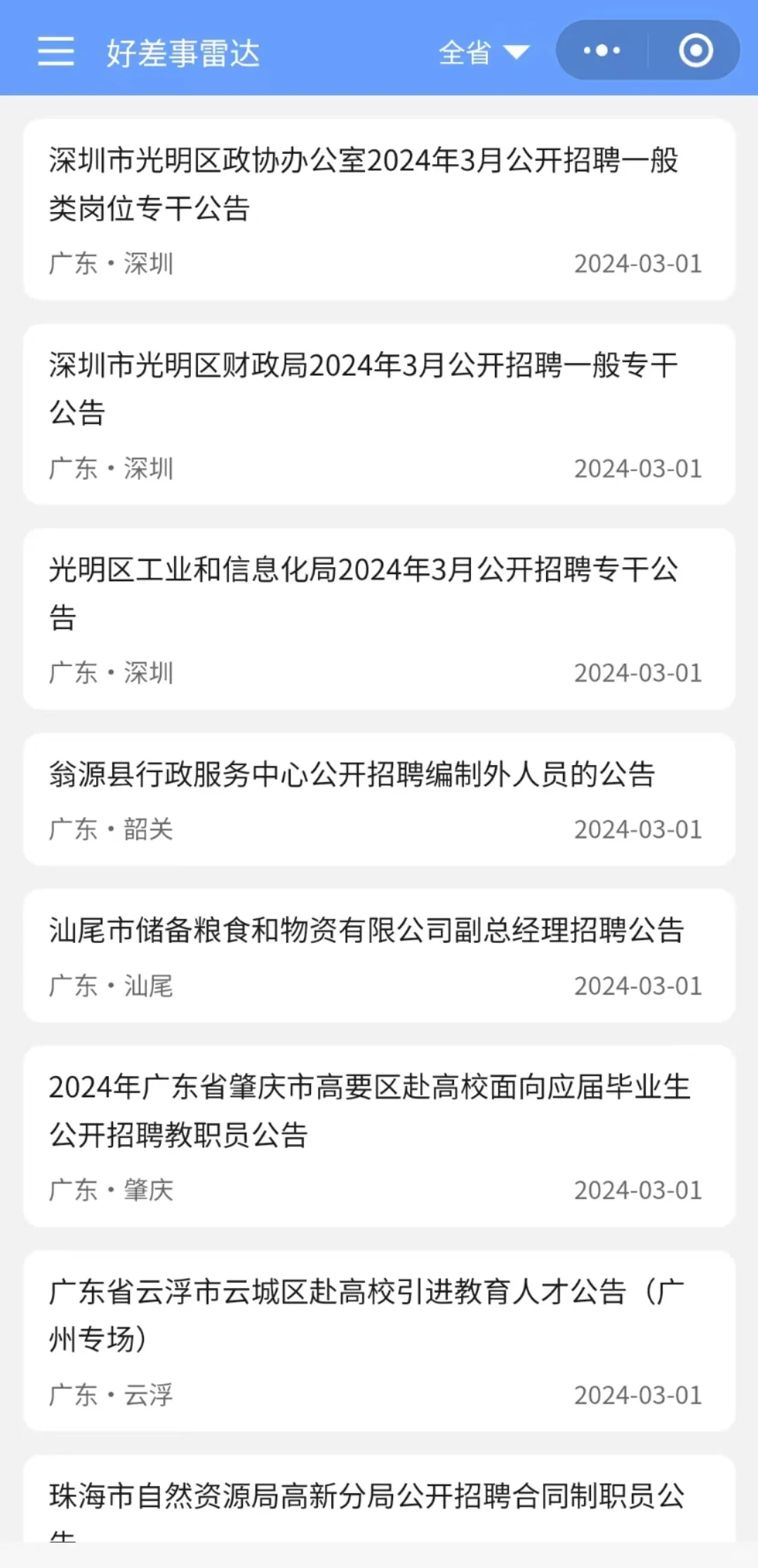The height and width of the screenshot is (1568, 758).
Task: View 光明区工业和信息化局 recruitment notice
Action: pyautogui.click(x=379, y=619)
